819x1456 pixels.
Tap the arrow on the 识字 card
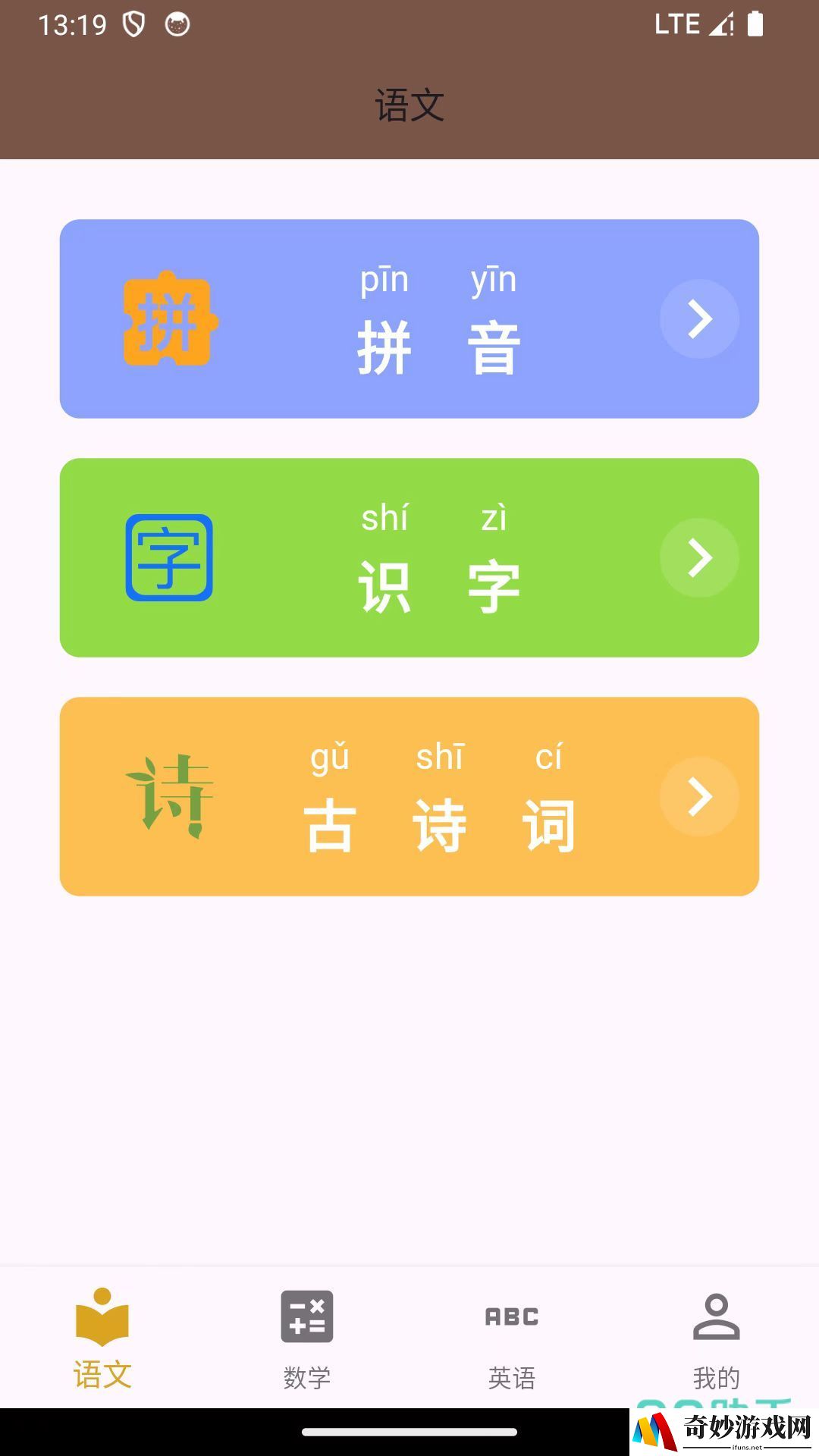[x=699, y=557]
